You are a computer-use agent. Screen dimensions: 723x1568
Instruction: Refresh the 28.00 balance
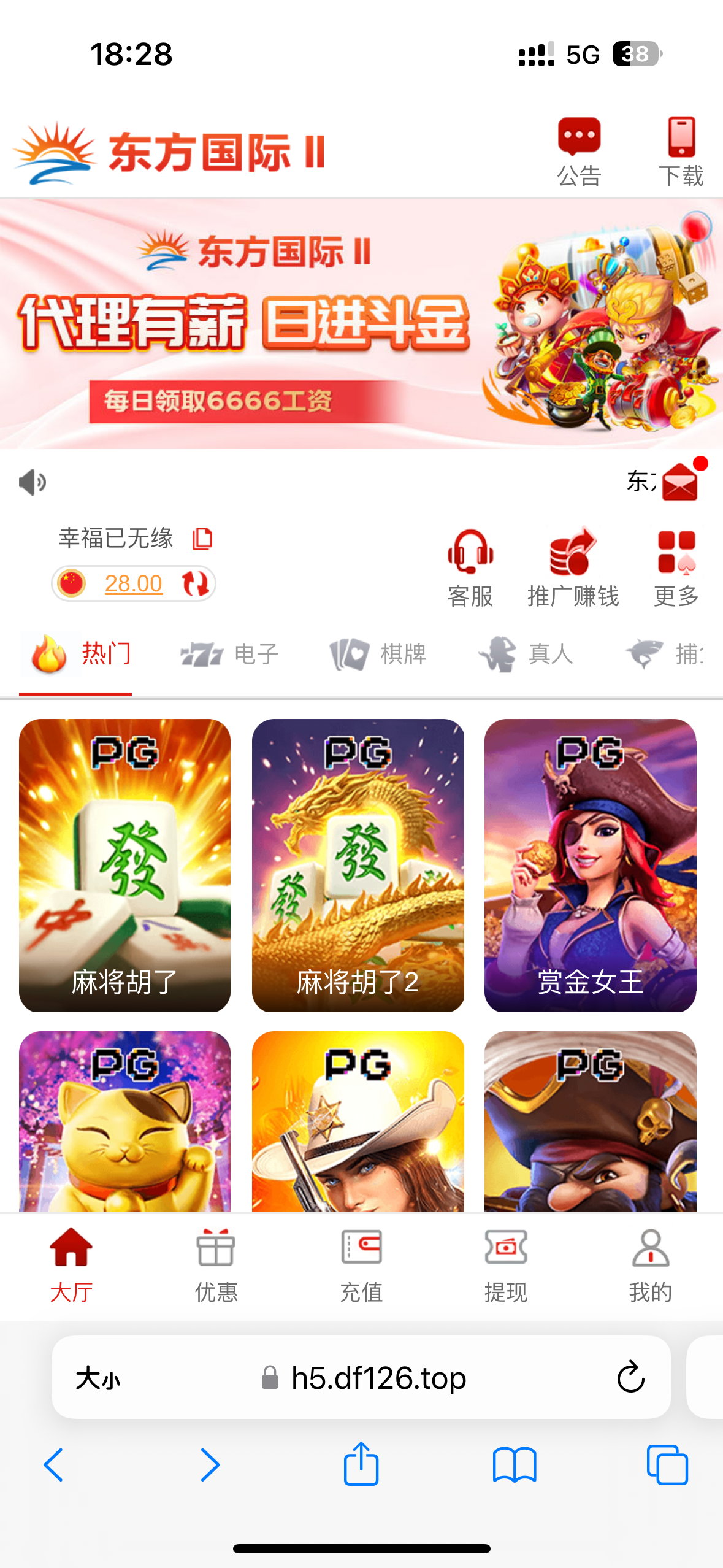click(x=195, y=583)
